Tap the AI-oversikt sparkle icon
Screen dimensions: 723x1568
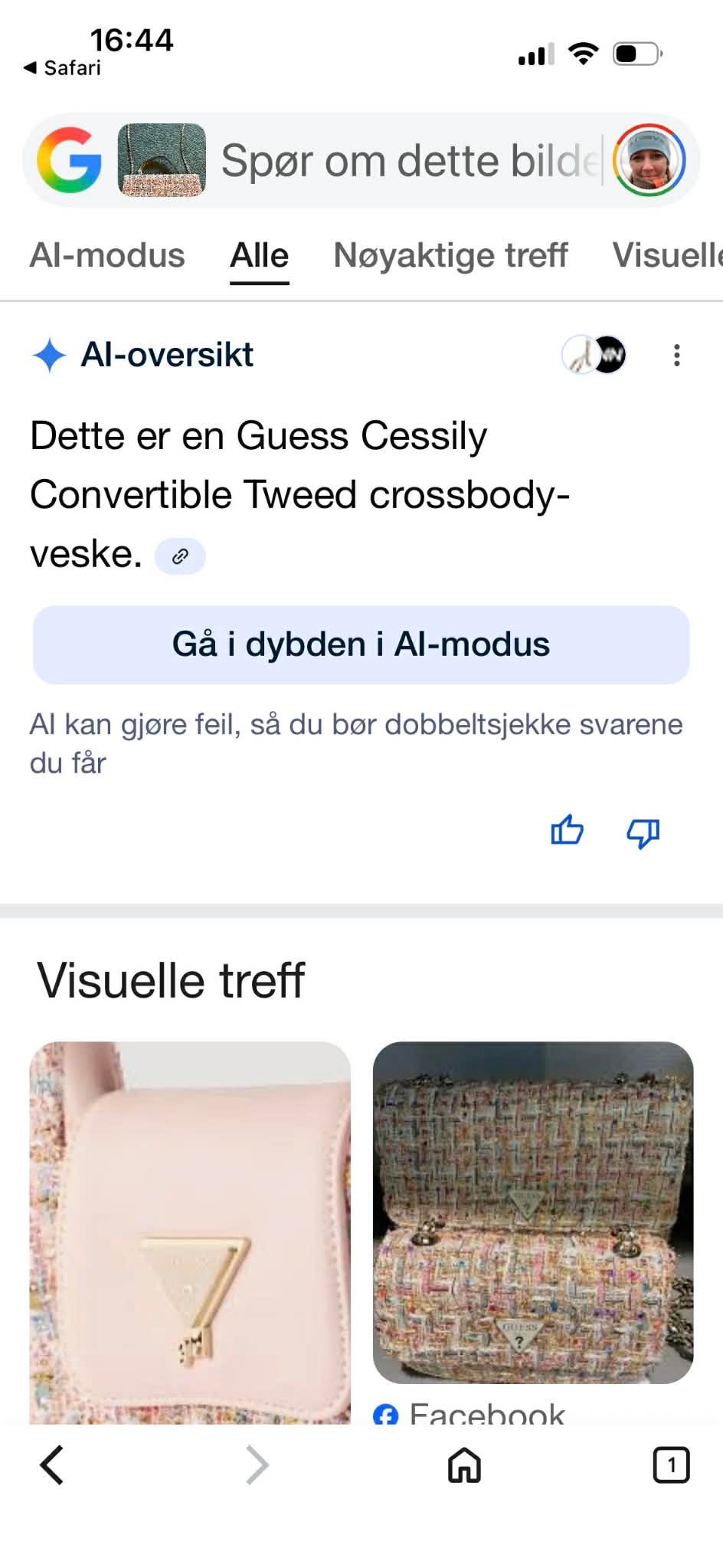tap(47, 354)
